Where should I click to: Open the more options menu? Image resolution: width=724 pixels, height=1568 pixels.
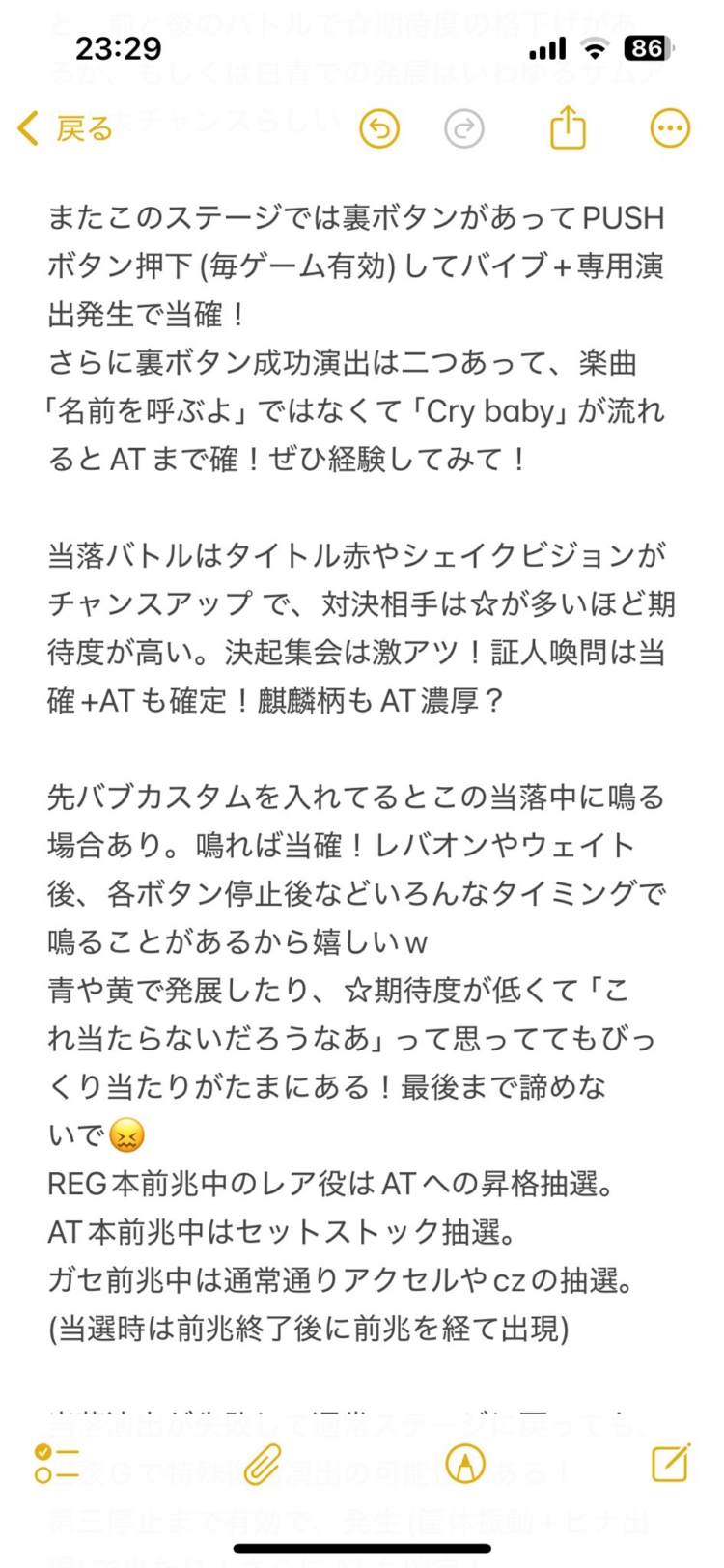(669, 127)
